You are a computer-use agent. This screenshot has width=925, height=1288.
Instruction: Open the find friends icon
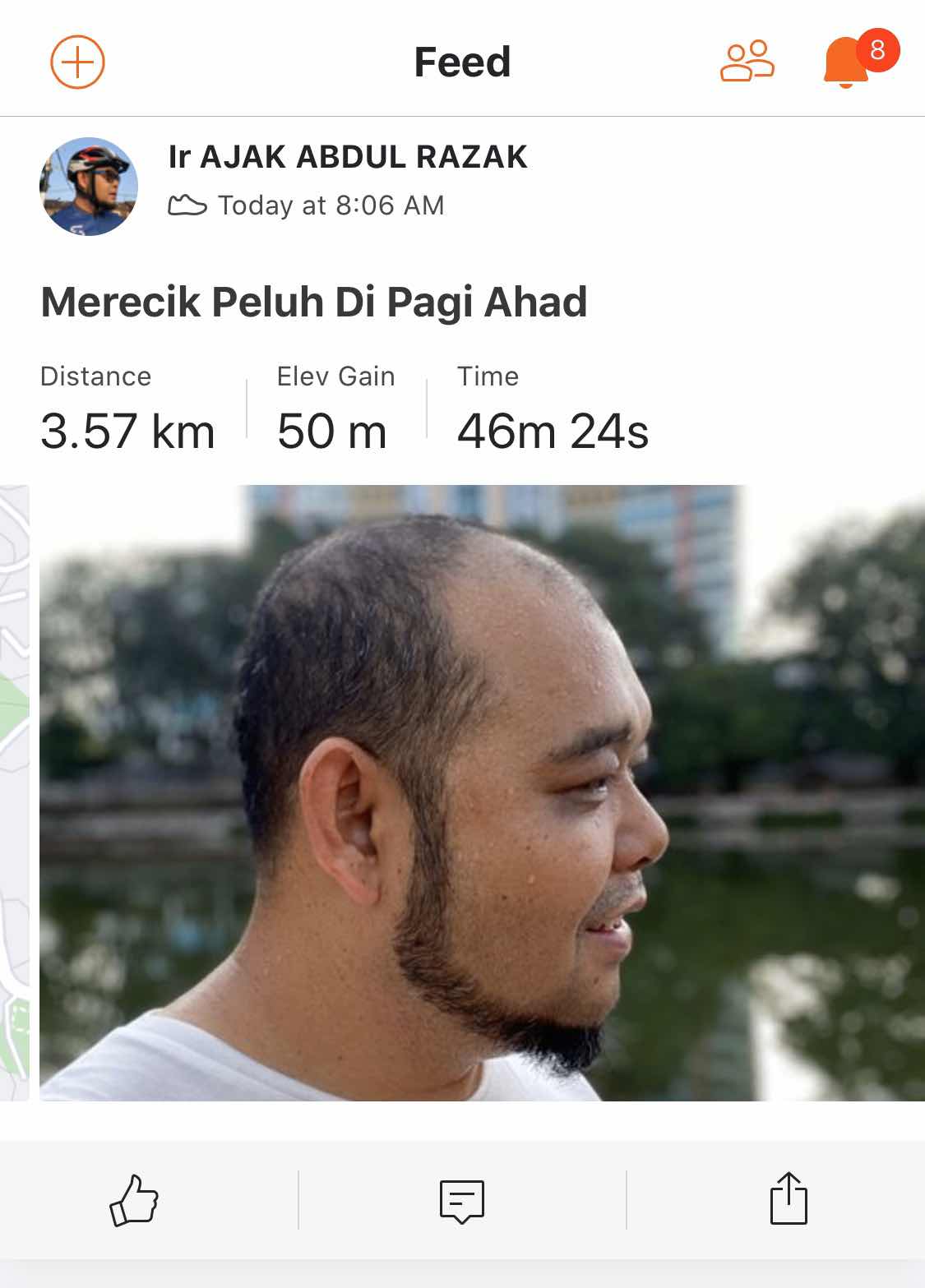coord(747,62)
